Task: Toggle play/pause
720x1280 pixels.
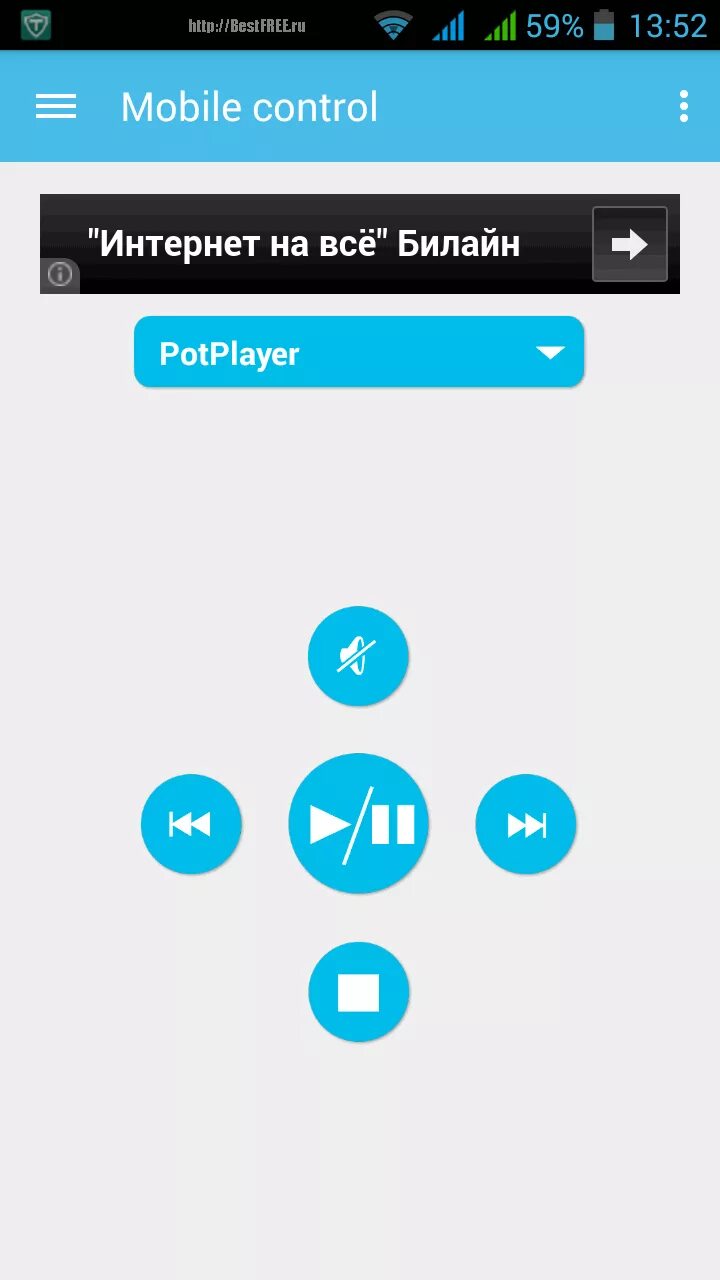Action: [358, 823]
